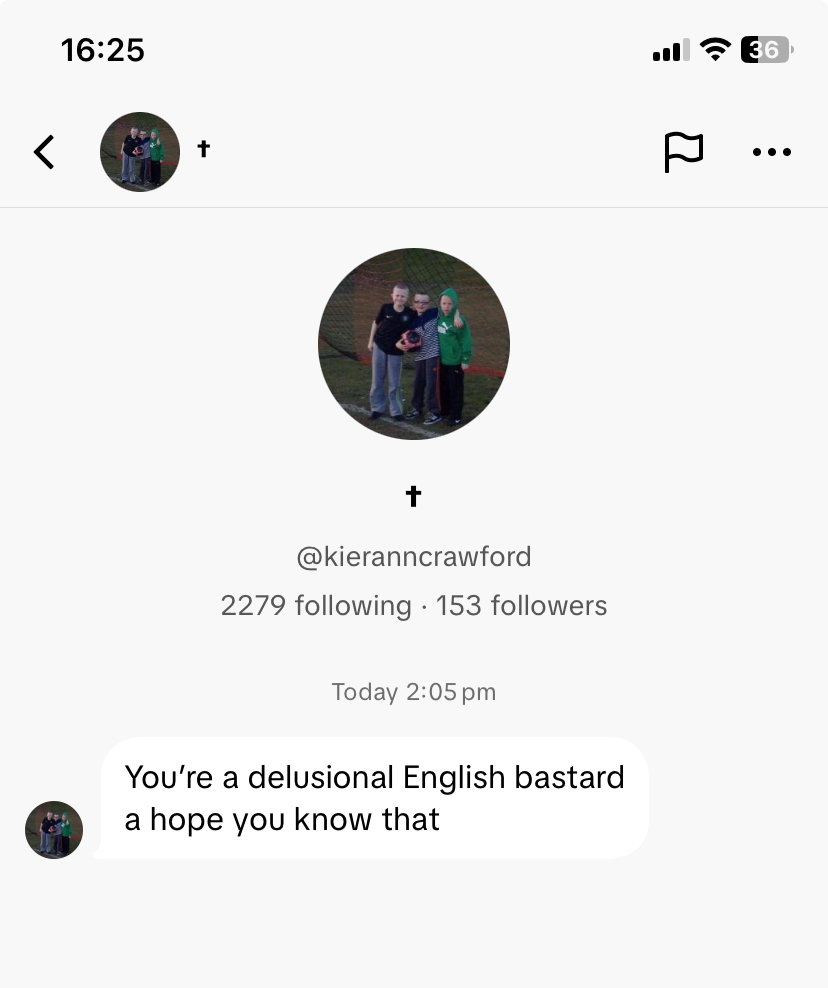Viewport: 828px width, 988px height.
Task: Open profile from the header avatar
Action: point(140,152)
